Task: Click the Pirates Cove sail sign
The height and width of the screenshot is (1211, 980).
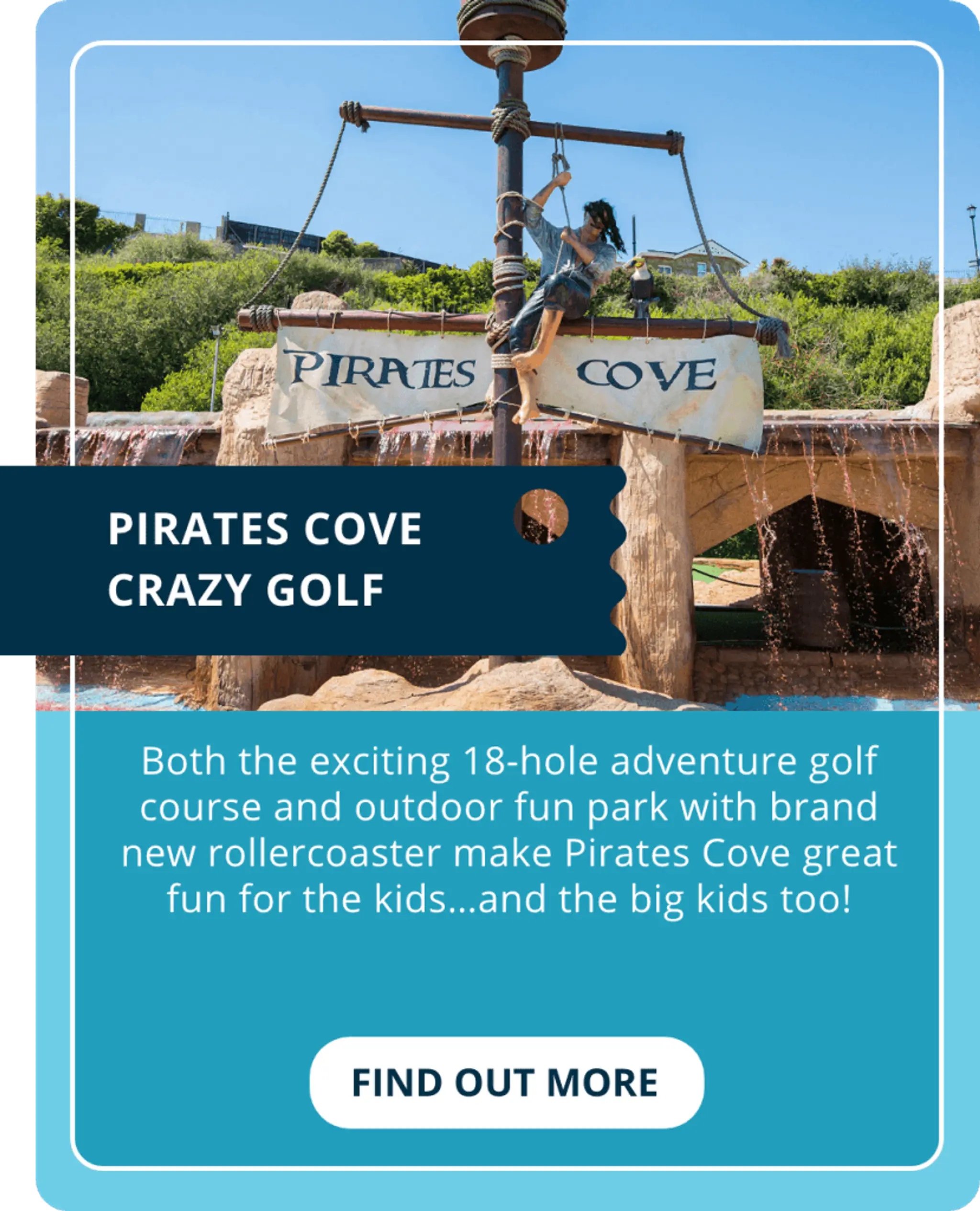Action: pos(384,372)
